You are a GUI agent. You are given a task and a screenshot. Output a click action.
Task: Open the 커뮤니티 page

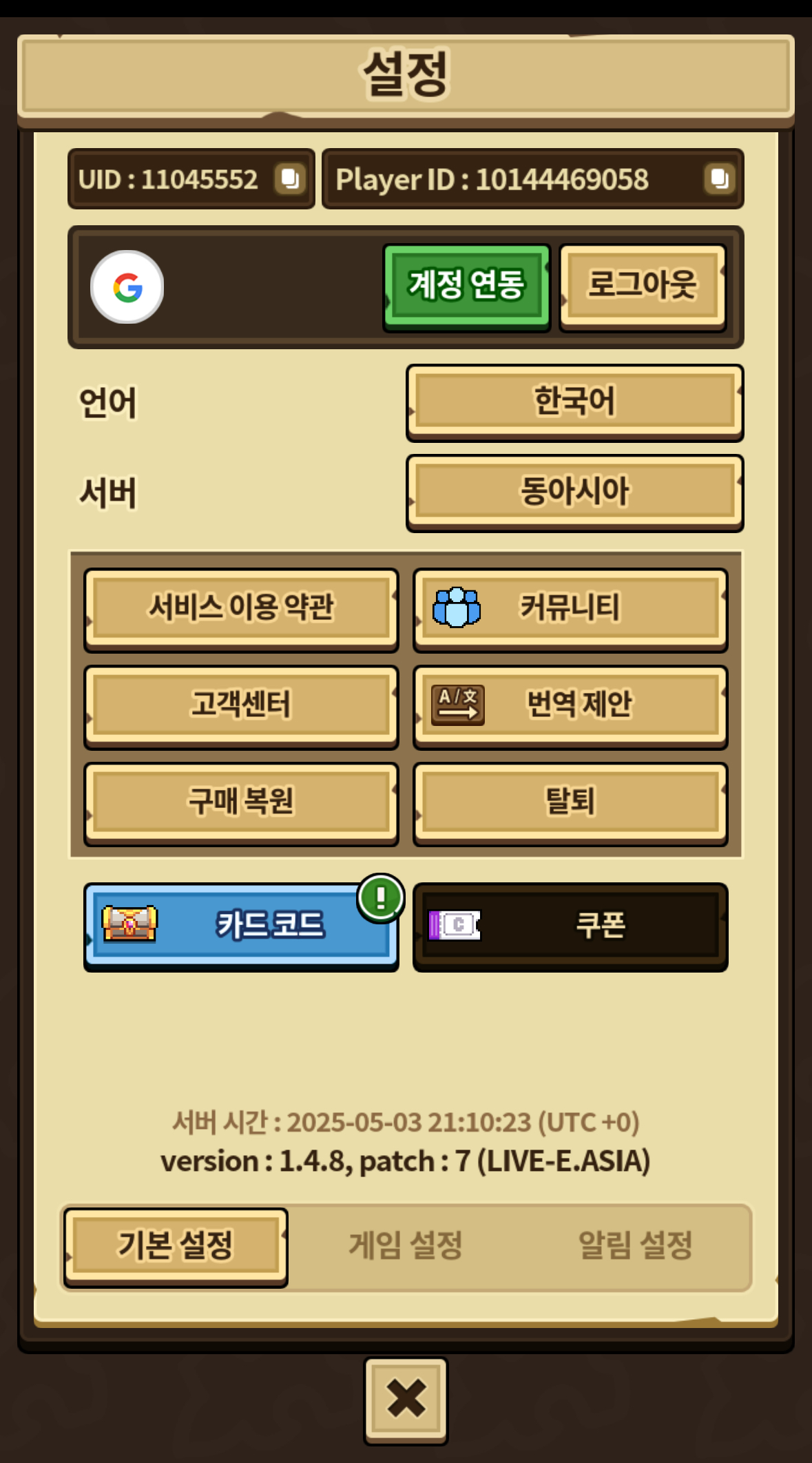tap(570, 608)
